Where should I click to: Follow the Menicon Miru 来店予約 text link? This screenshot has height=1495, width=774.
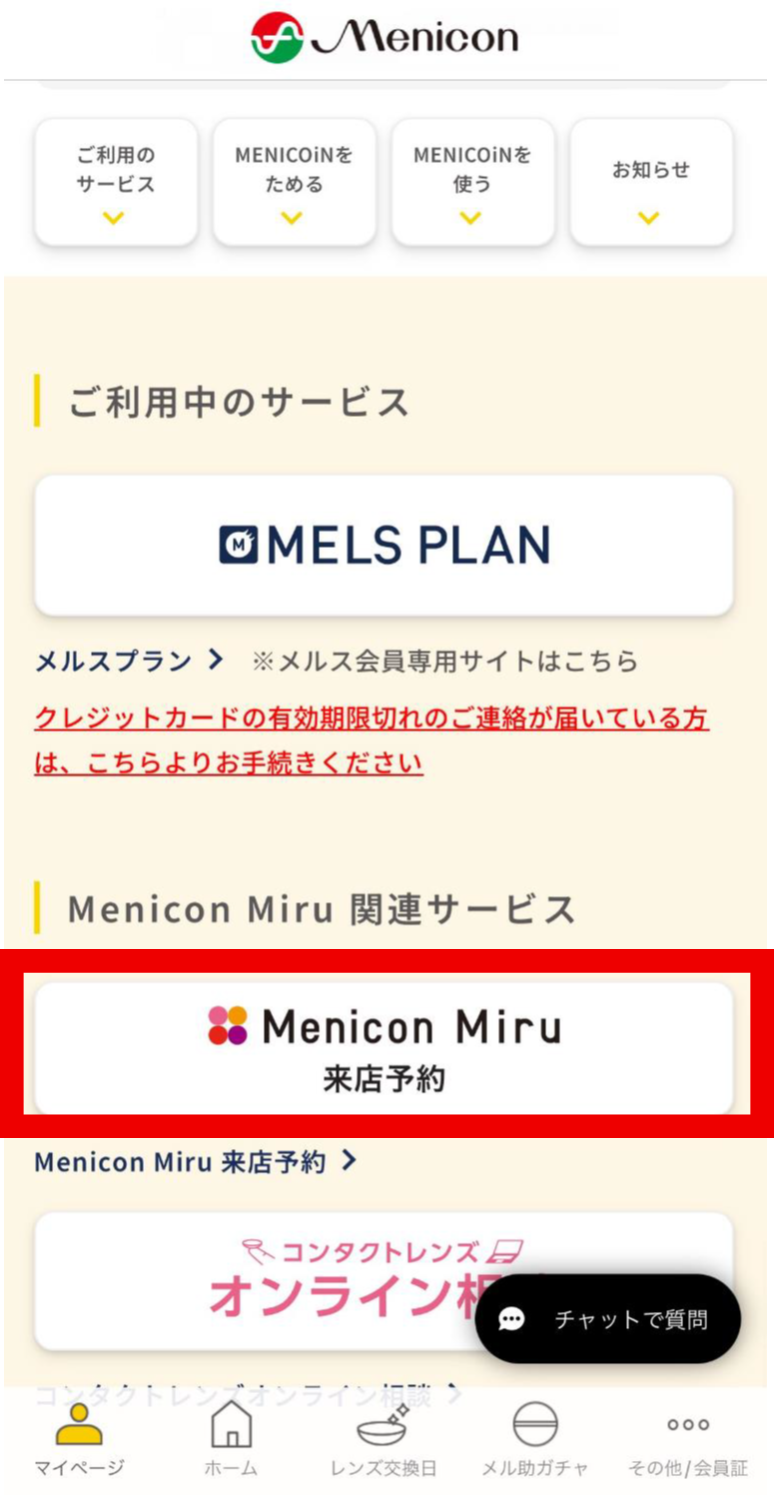195,1162
